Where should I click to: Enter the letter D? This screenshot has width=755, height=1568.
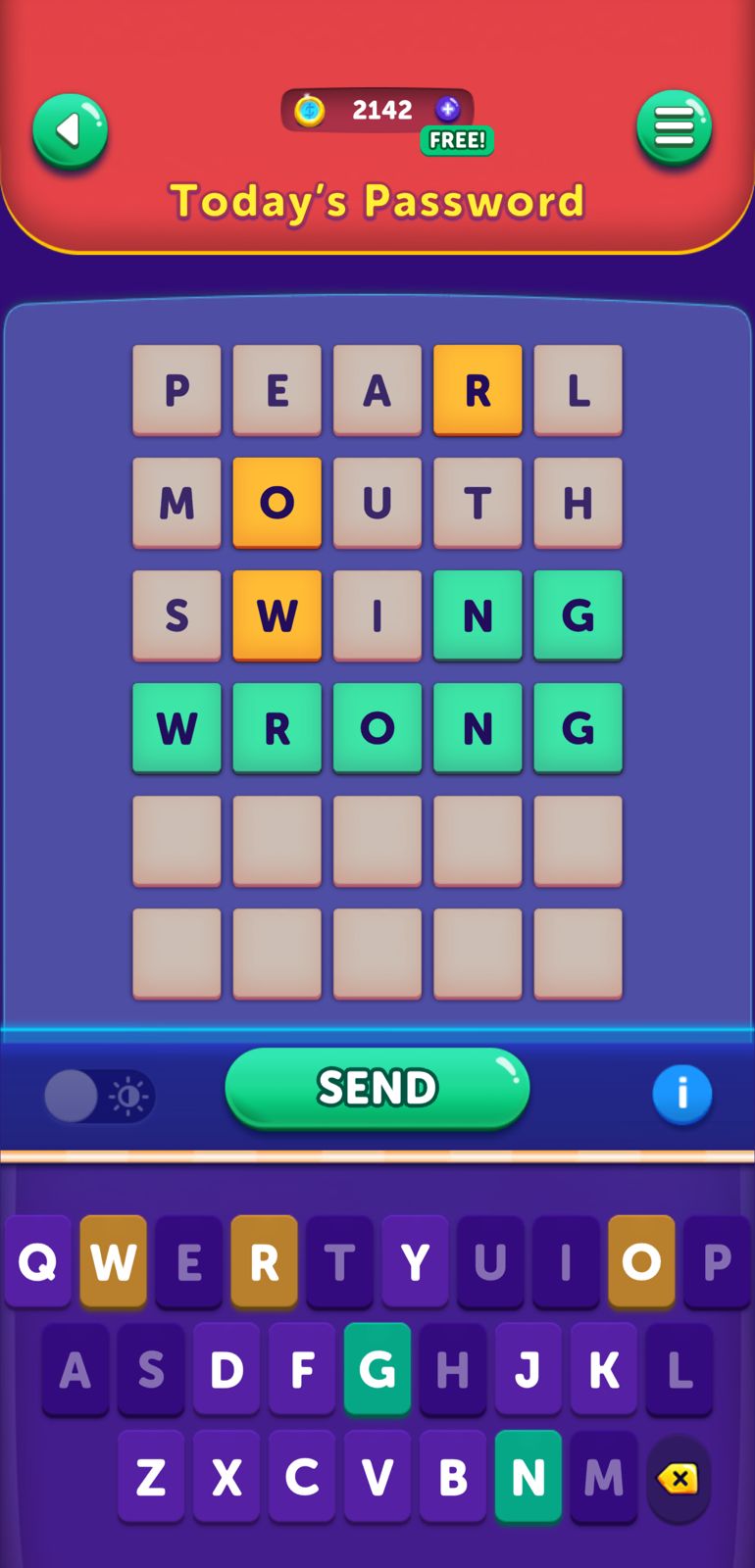(226, 1369)
